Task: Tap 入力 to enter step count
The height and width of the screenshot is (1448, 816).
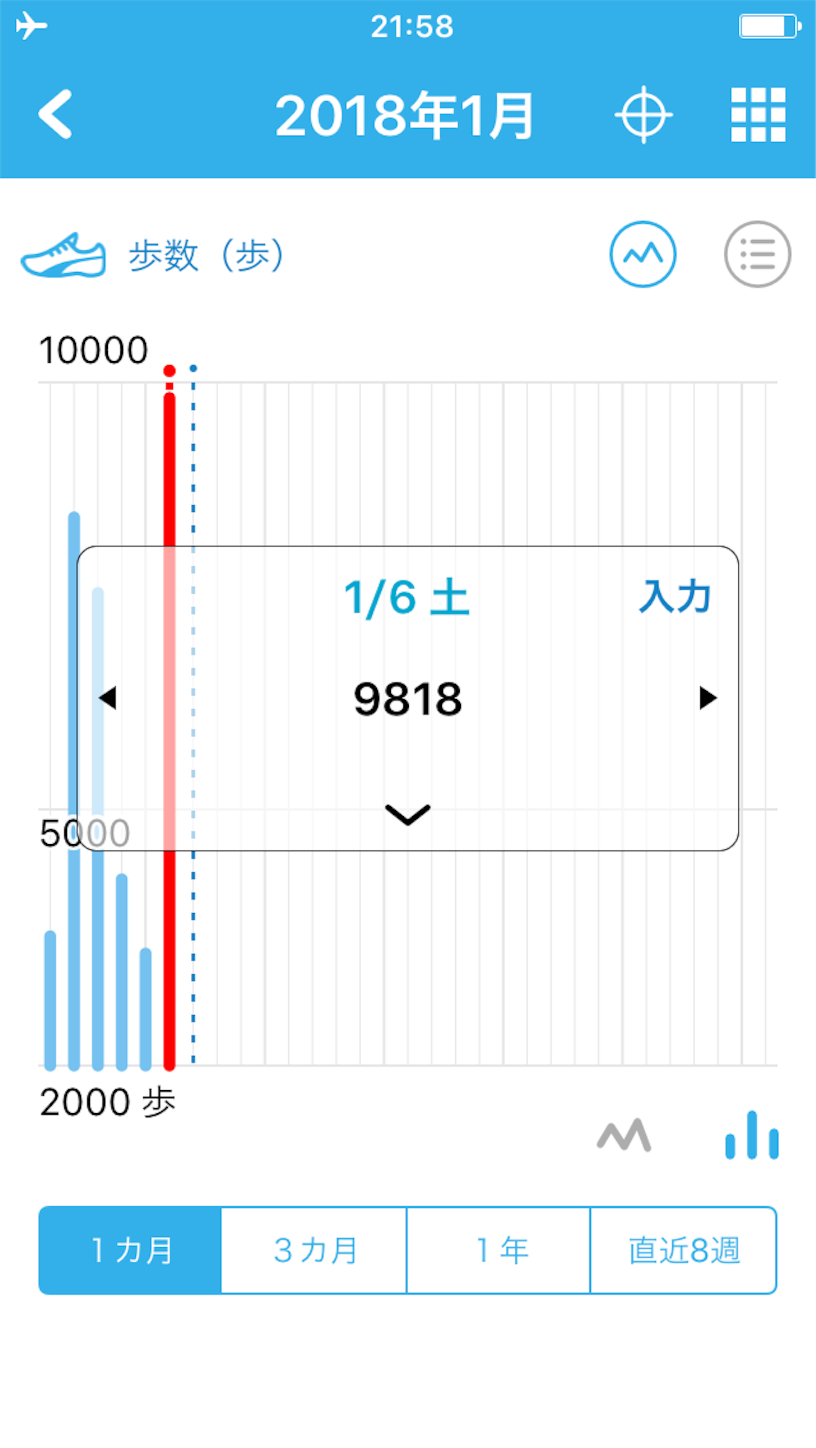Action: click(x=675, y=597)
